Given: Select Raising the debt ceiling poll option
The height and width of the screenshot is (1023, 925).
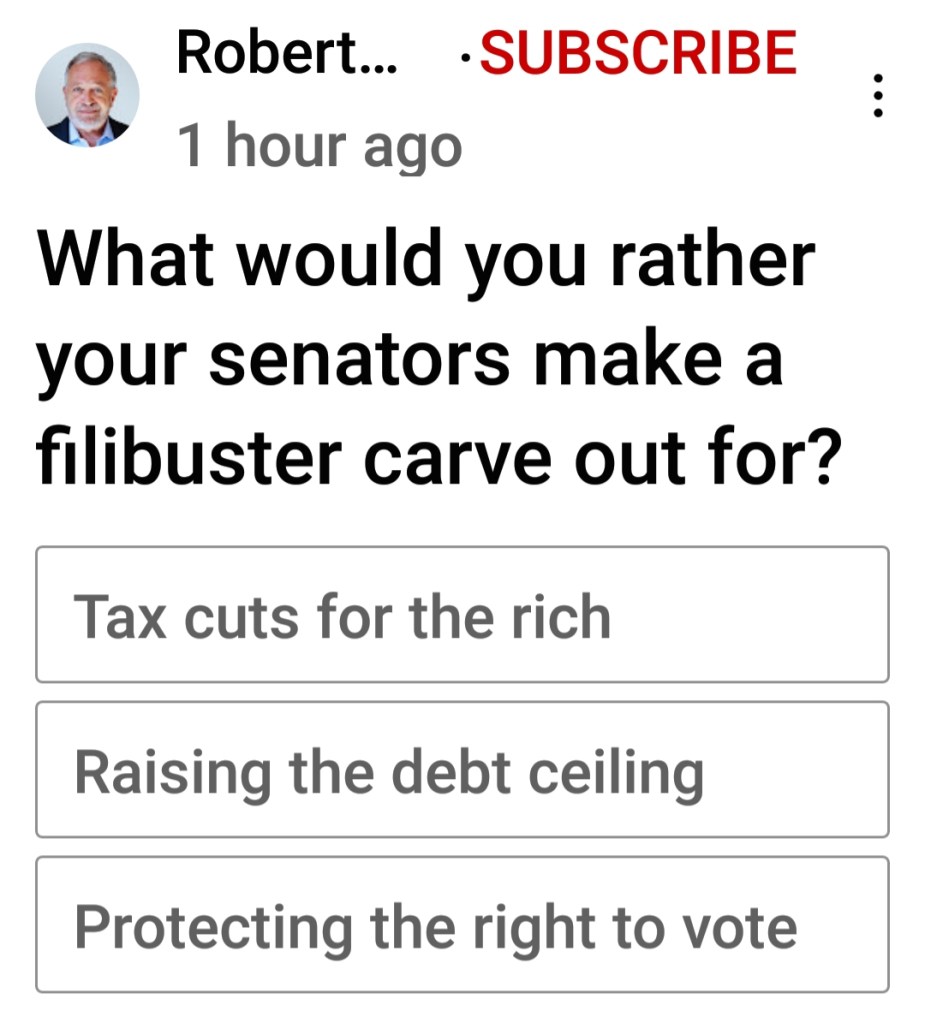Looking at the screenshot, I should click(462, 770).
